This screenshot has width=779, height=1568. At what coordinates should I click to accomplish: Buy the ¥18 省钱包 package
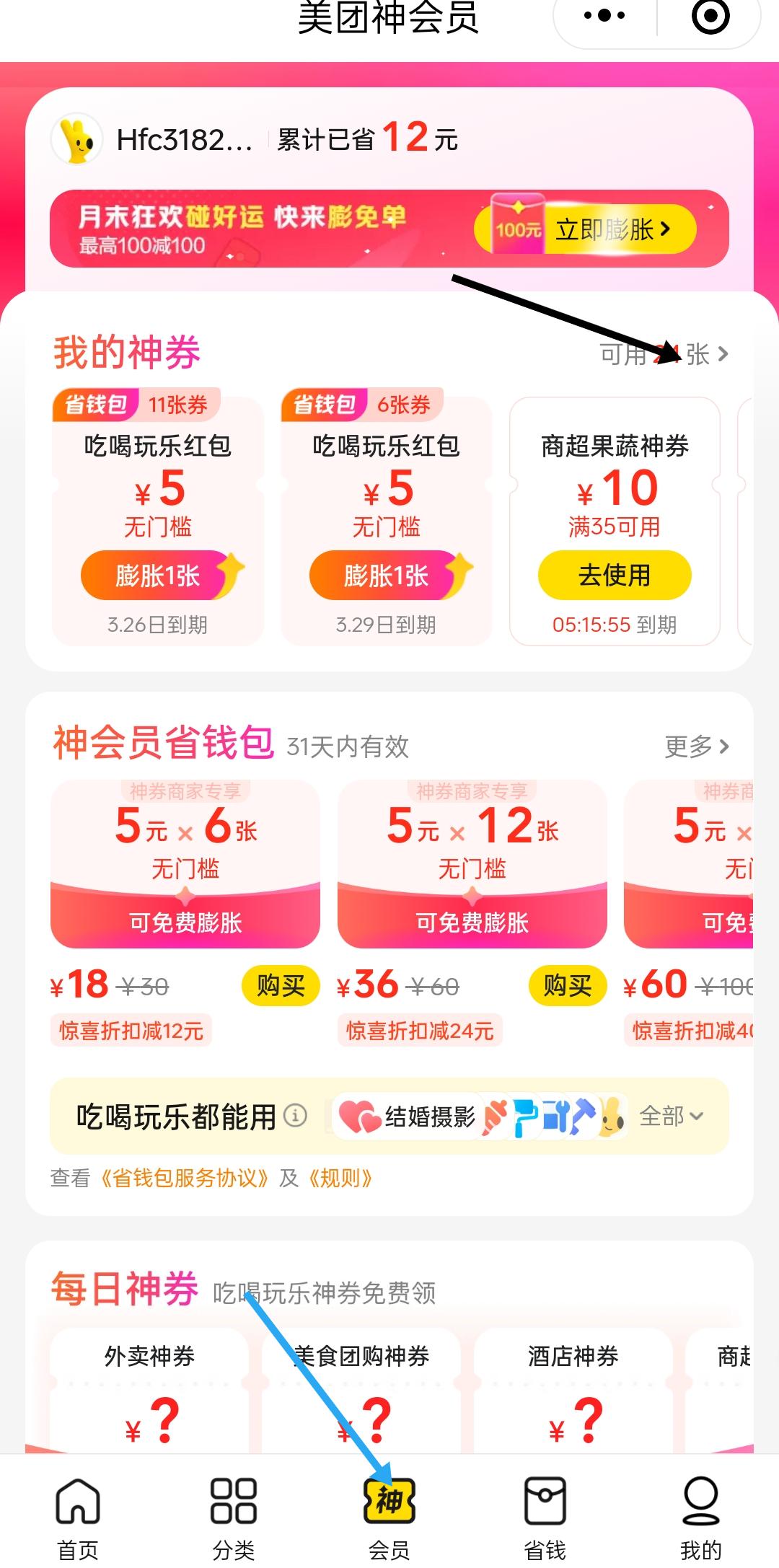[x=280, y=985]
